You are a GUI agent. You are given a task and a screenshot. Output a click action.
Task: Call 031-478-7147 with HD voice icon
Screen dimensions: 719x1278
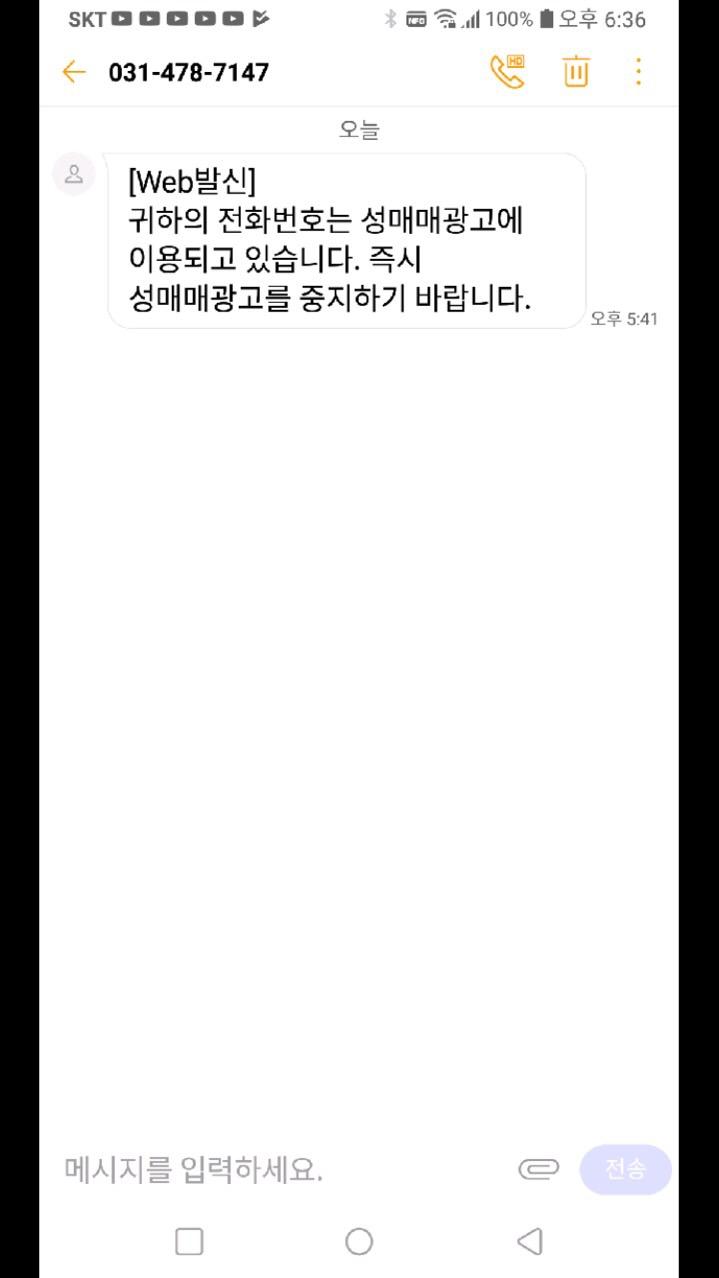[x=507, y=71]
